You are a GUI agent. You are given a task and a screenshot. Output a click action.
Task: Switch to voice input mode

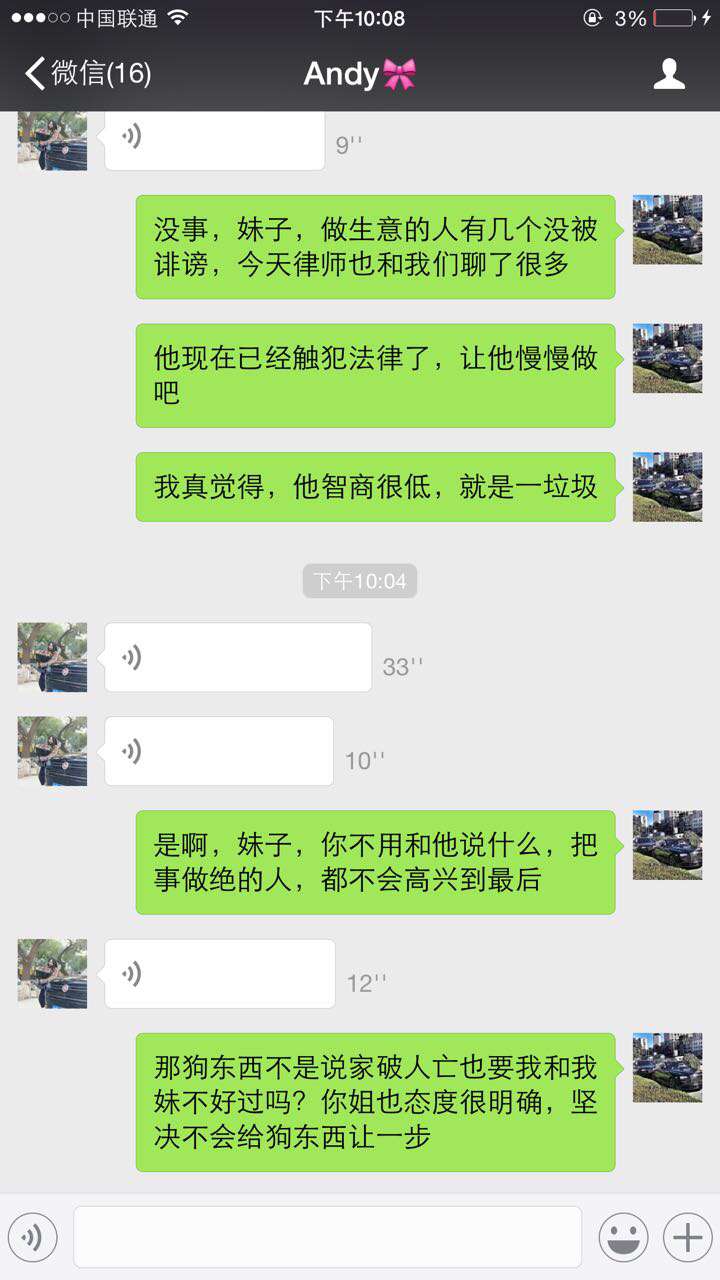[x=32, y=1238]
